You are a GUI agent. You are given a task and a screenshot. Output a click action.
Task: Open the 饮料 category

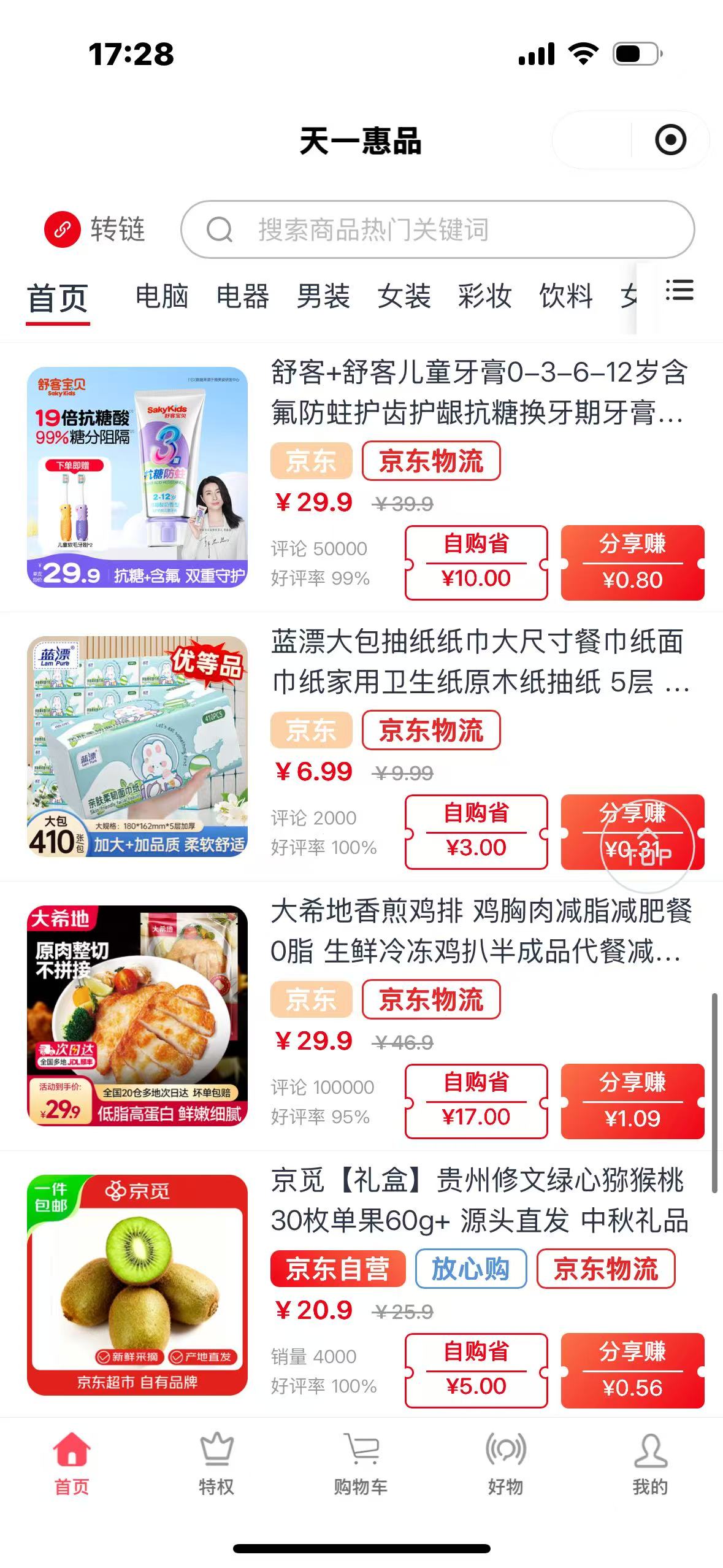[x=565, y=297]
